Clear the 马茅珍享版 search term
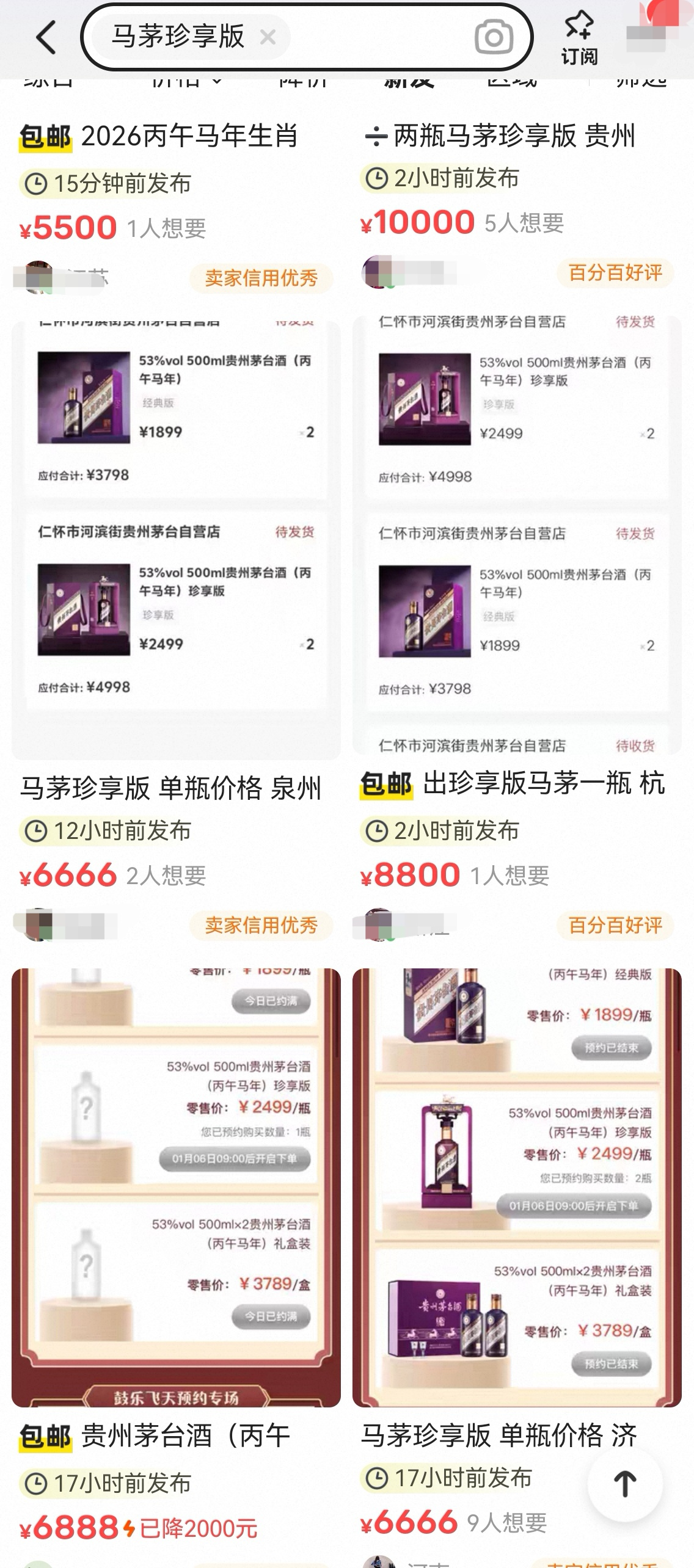Image resolution: width=694 pixels, height=1568 pixels. click(268, 38)
